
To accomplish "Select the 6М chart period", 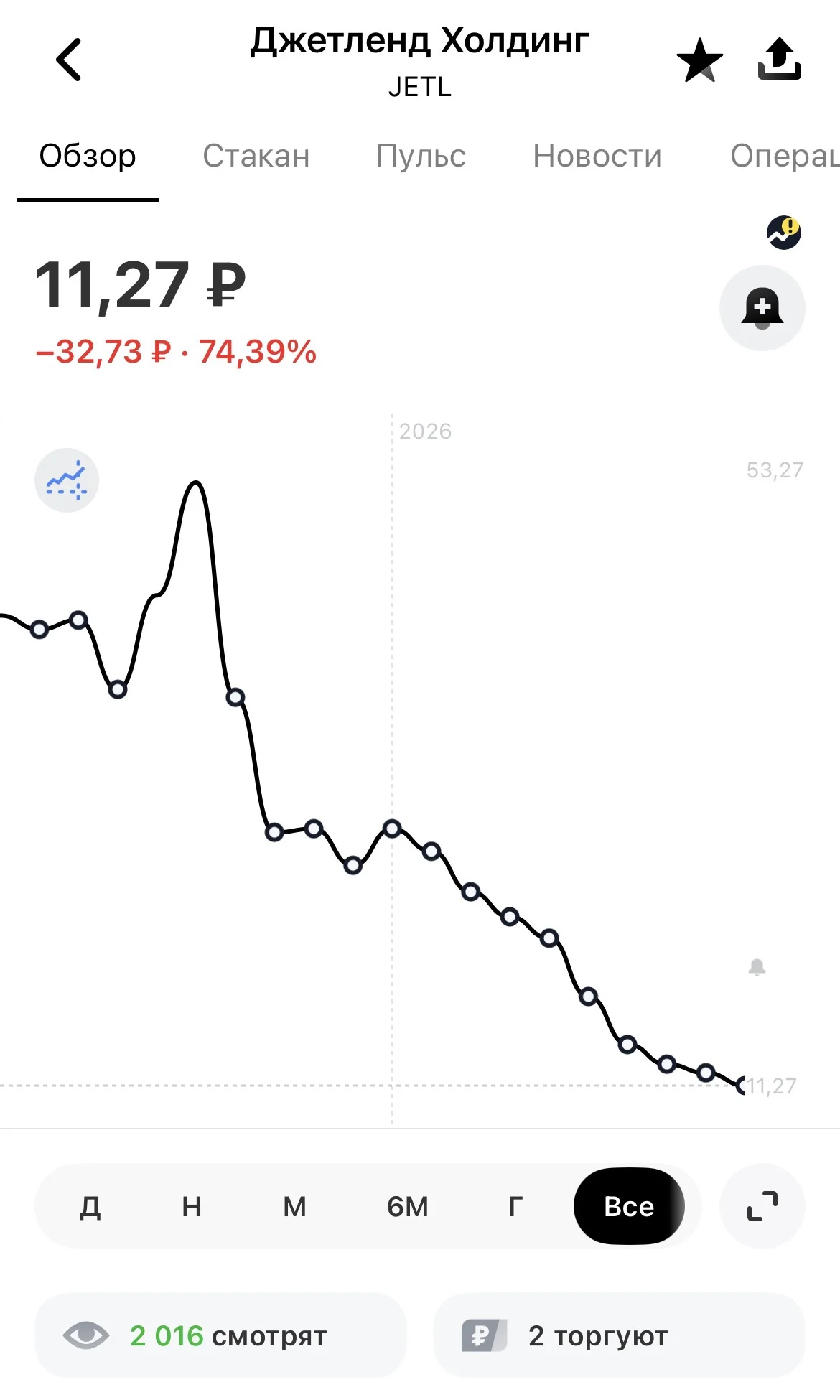I will [x=407, y=1207].
